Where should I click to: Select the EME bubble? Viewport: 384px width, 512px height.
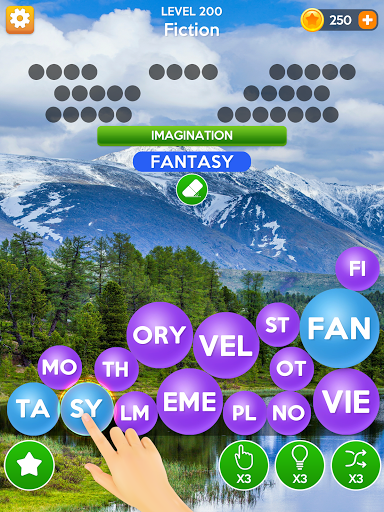pos(190,402)
